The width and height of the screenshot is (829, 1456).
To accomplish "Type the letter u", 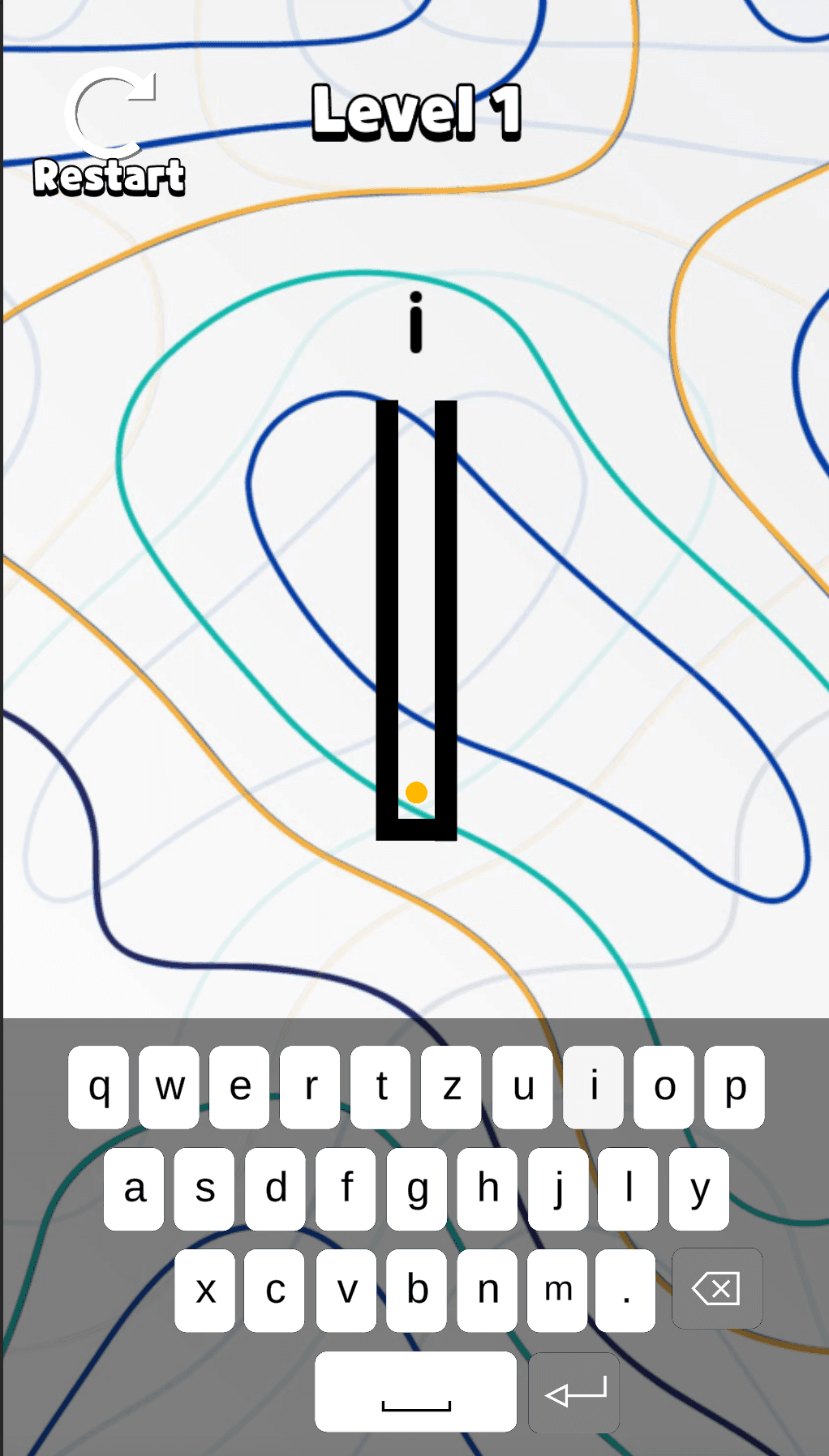I will tap(522, 1087).
